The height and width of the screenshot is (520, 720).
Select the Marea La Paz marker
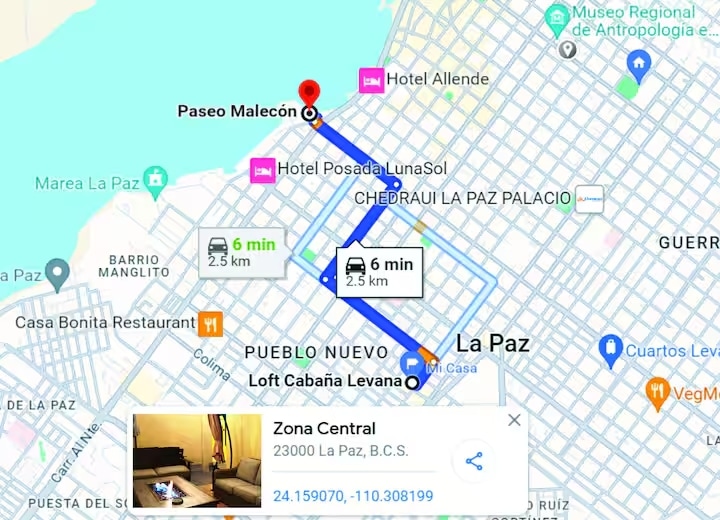point(155,182)
